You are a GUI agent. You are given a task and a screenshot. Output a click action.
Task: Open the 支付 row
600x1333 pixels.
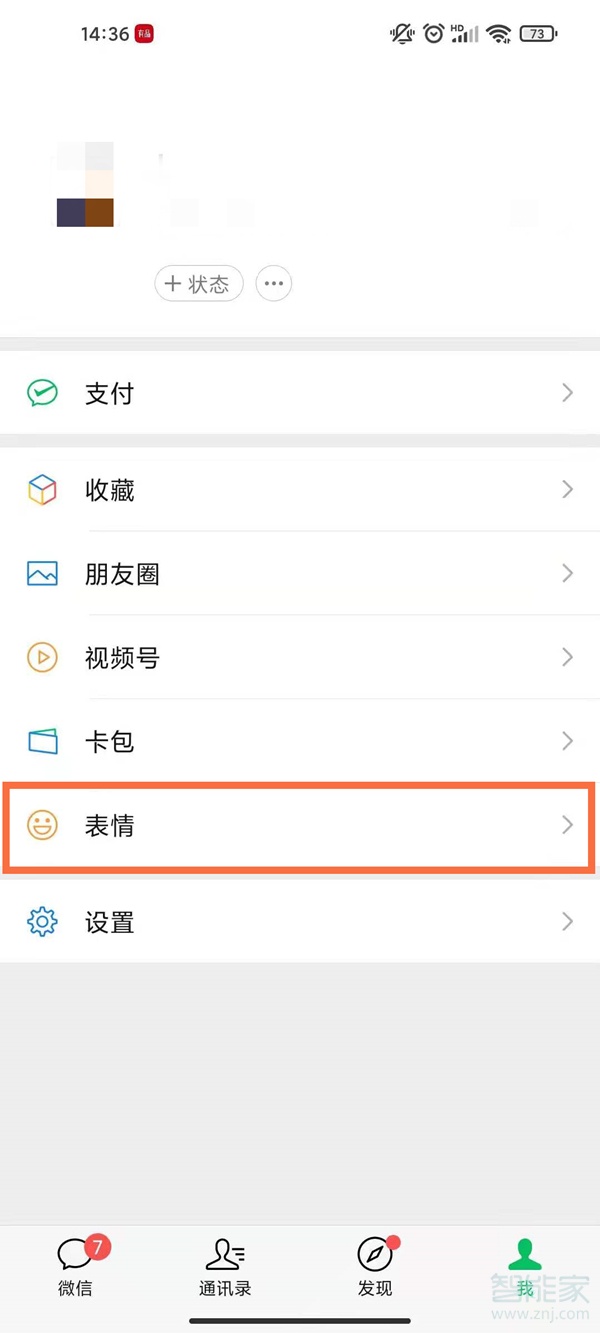pos(300,393)
